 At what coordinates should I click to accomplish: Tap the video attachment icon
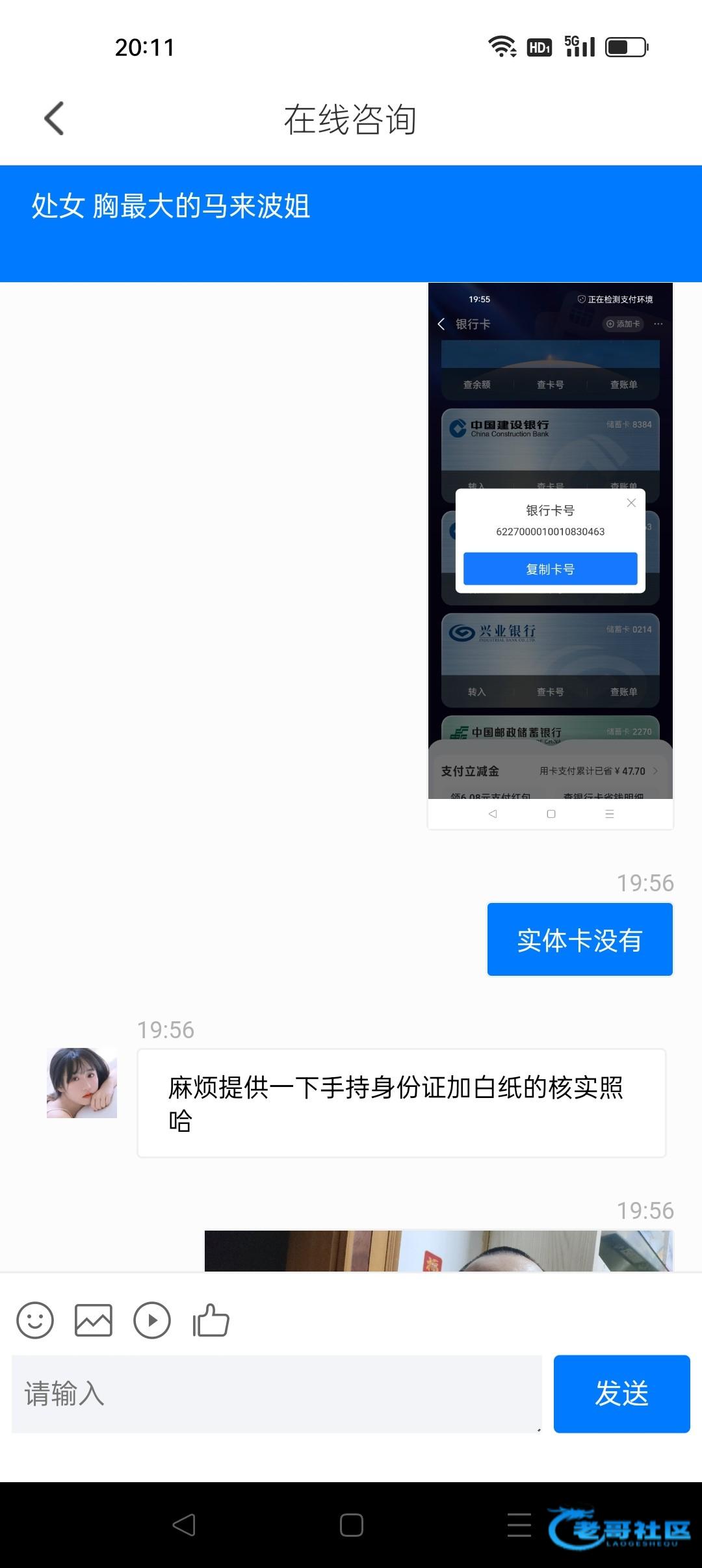click(152, 1320)
